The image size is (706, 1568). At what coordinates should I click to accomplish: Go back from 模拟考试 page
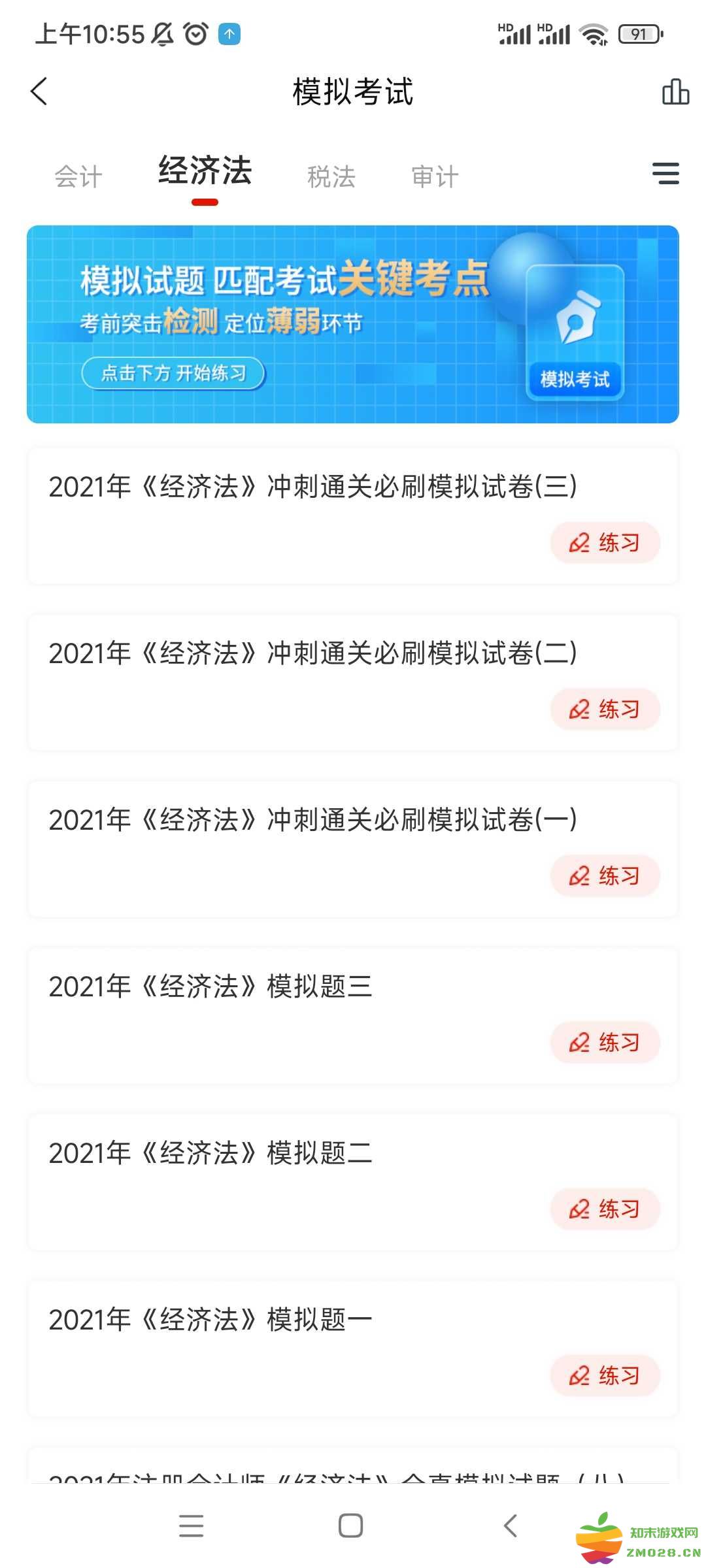click(39, 91)
